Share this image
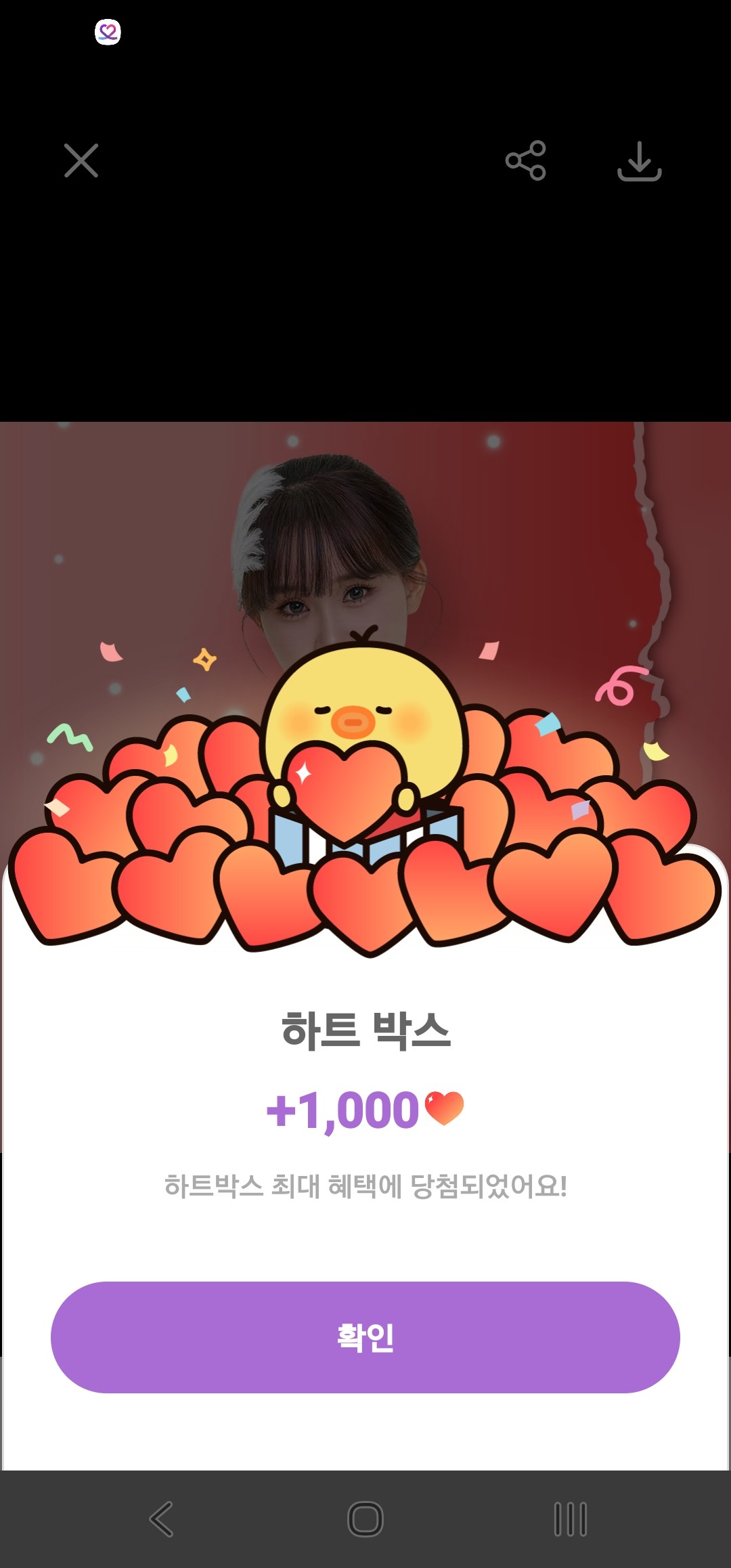This screenshot has height=1568, width=731. [x=525, y=160]
